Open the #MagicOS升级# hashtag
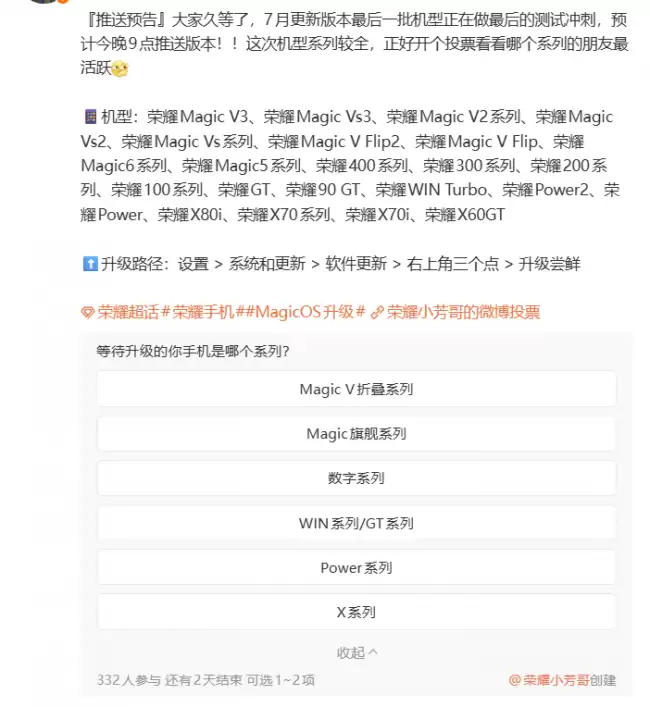The width and height of the screenshot is (650, 707). 305,312
